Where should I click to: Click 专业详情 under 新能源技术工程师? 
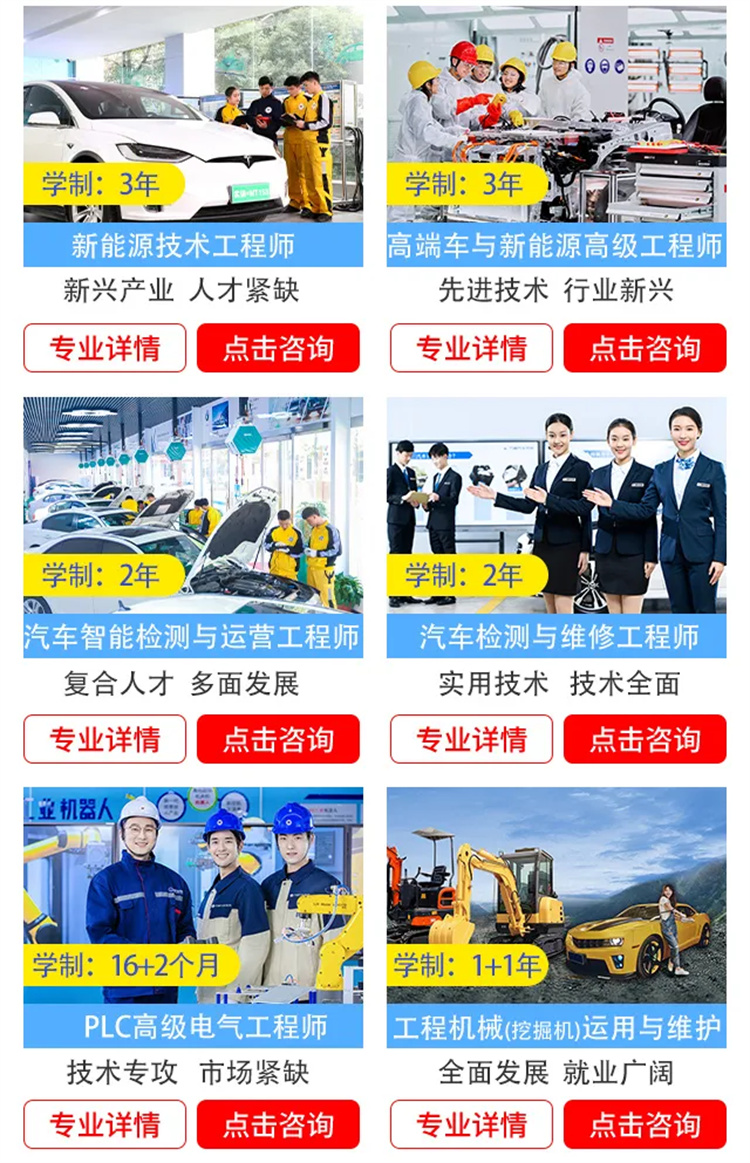(x=108, y=348)
